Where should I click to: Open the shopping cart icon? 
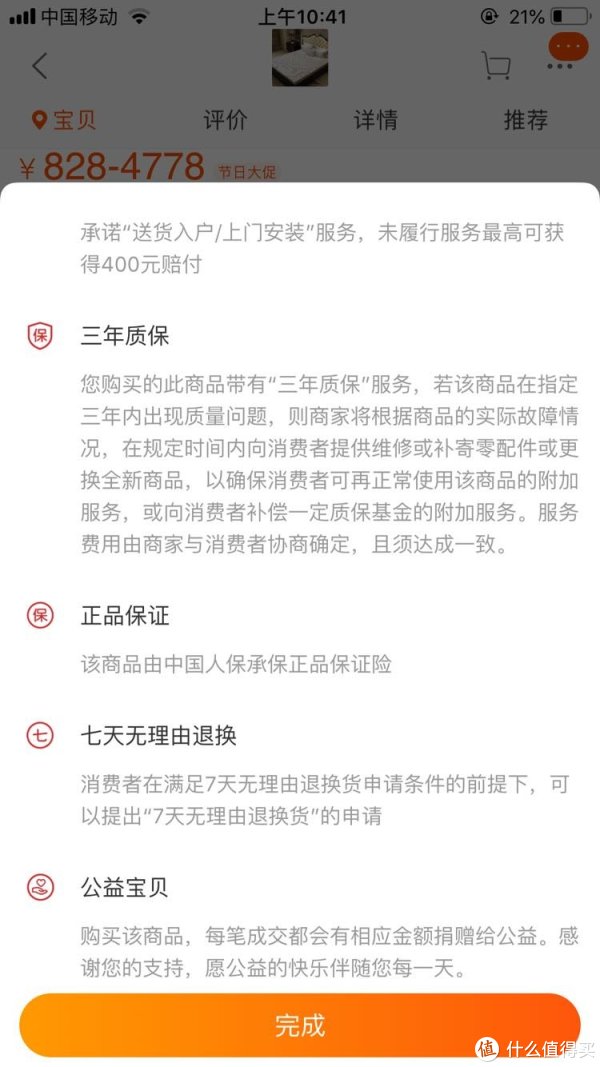tap(496, 66)
